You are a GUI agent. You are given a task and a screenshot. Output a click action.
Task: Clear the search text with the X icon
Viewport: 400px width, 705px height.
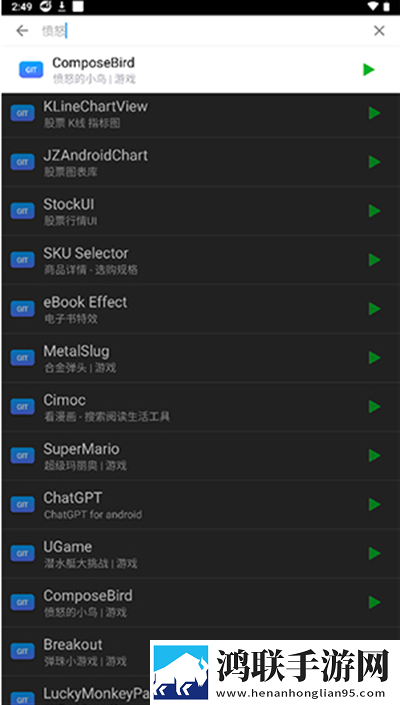click(379, 31)
